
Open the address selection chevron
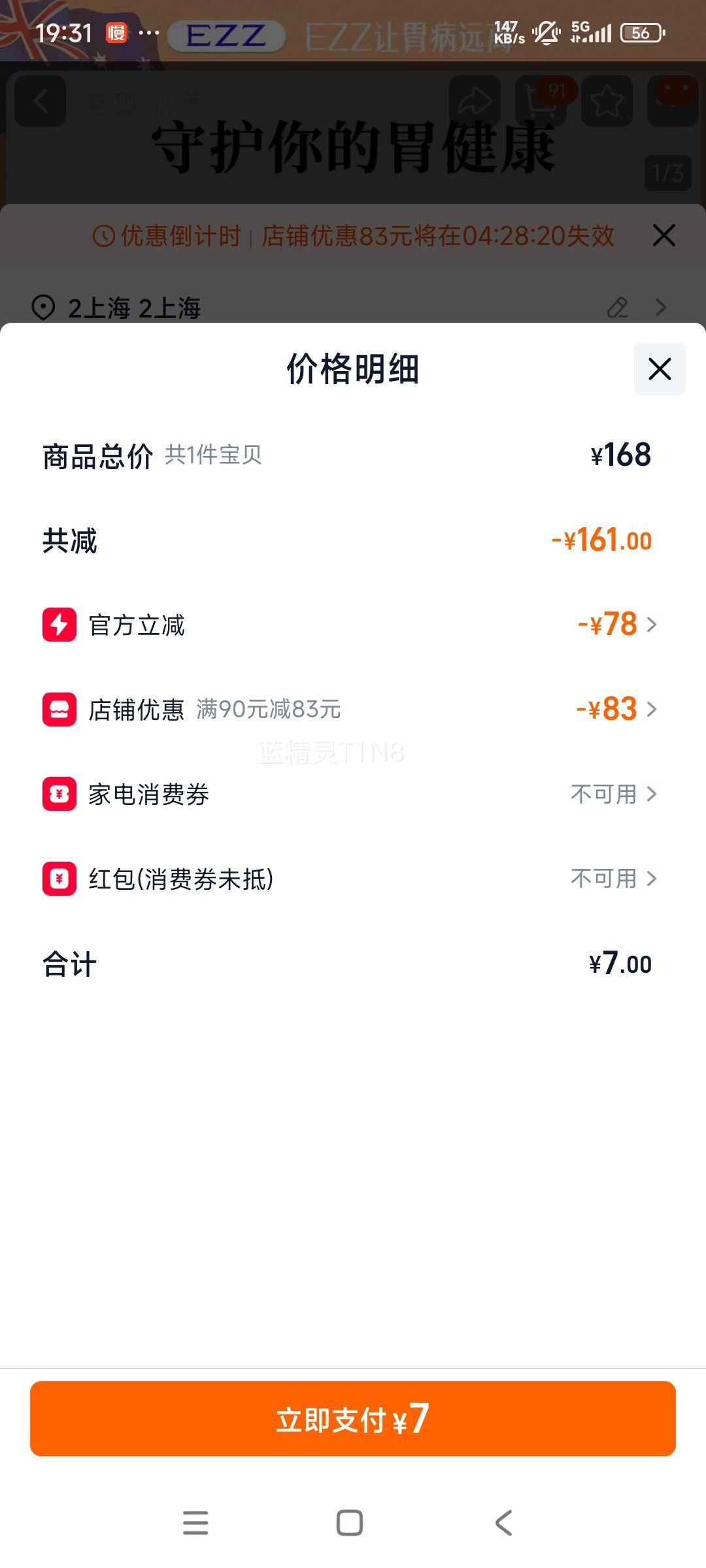(x=662, y=307)
